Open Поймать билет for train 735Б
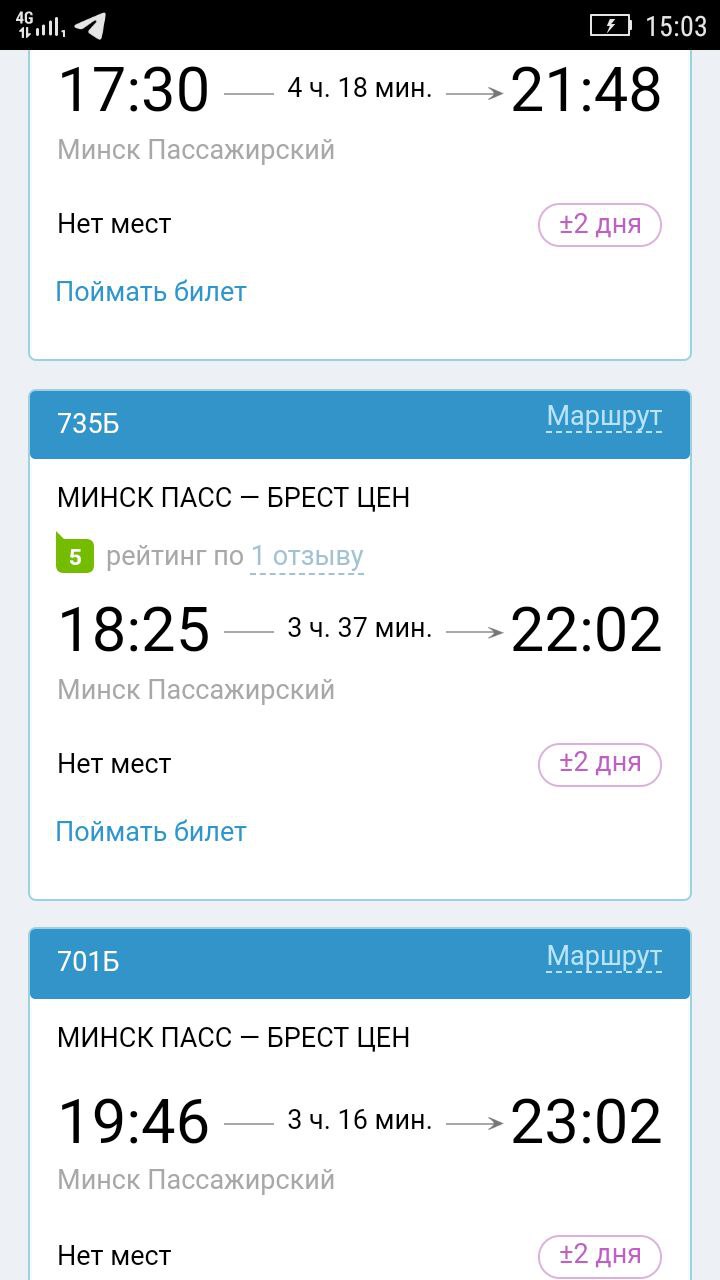 coord(151,832)
